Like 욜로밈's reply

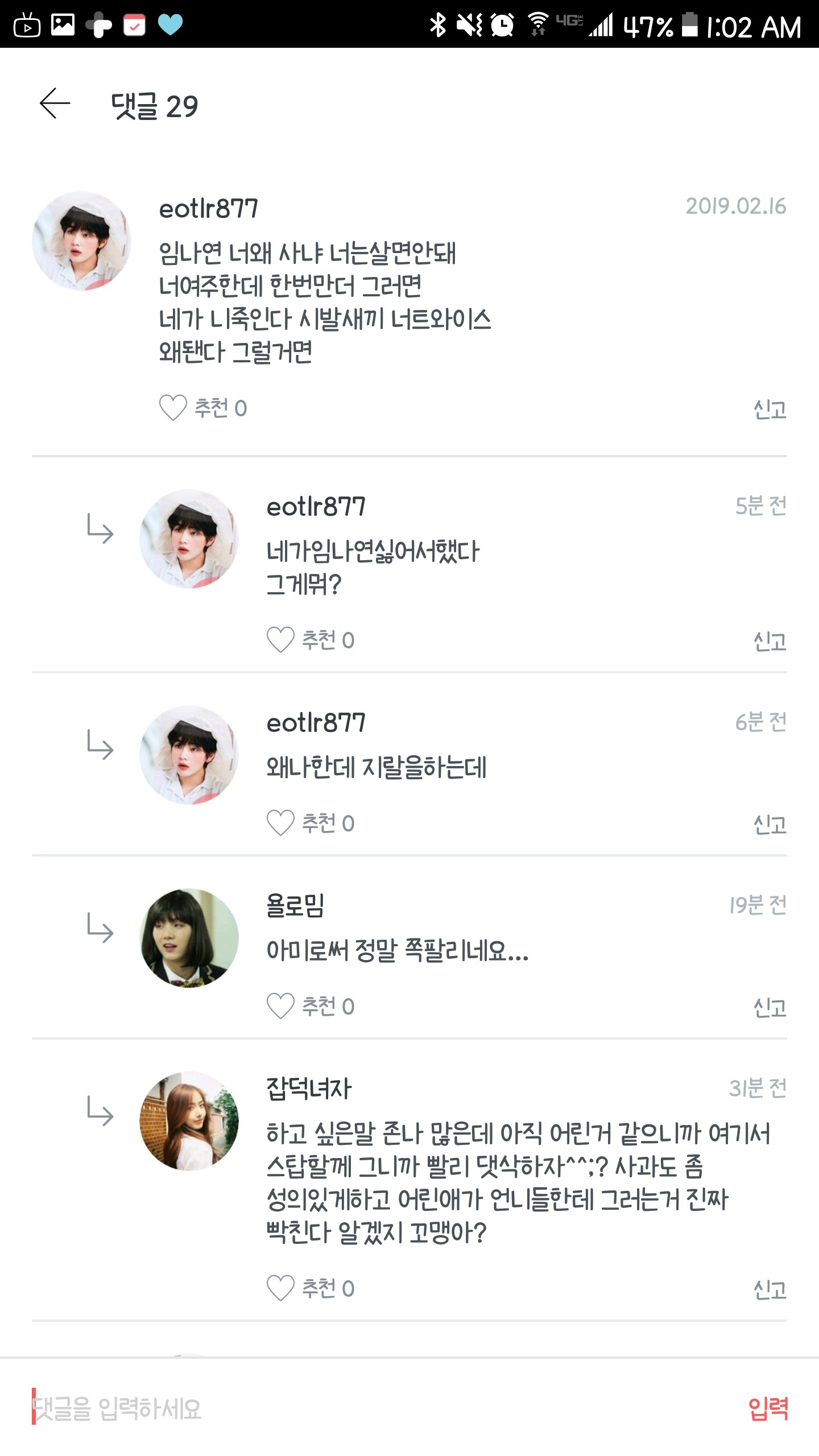click(x=280, y=1006)
